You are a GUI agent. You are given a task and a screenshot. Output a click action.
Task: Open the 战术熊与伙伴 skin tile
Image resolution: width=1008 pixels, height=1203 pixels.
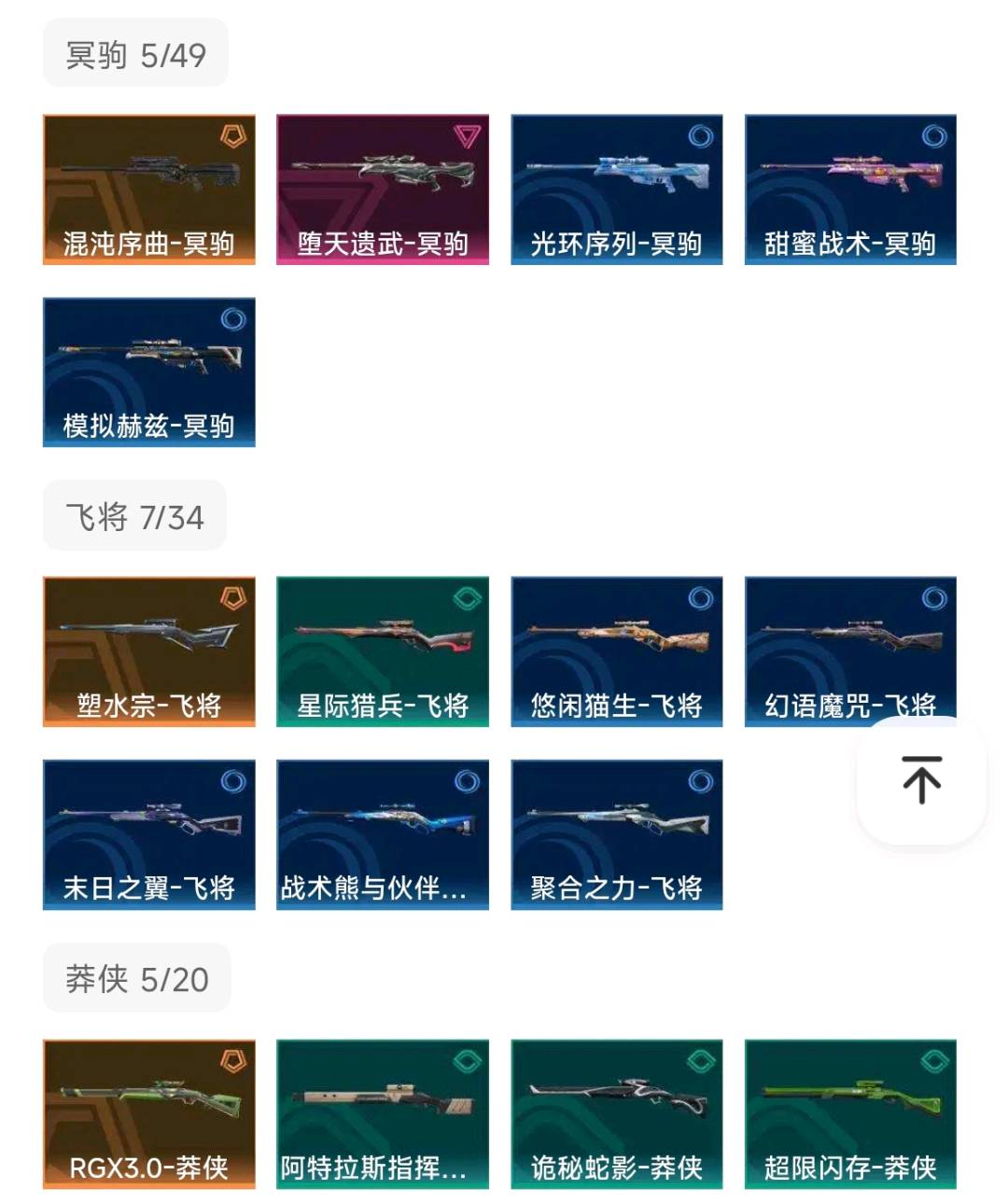pyautogui.click(x=383, y=834)
